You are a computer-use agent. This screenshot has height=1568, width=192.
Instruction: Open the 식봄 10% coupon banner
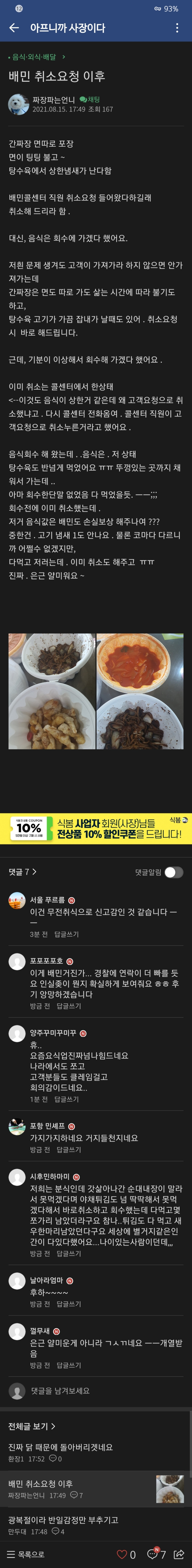[x=96, y=829]
